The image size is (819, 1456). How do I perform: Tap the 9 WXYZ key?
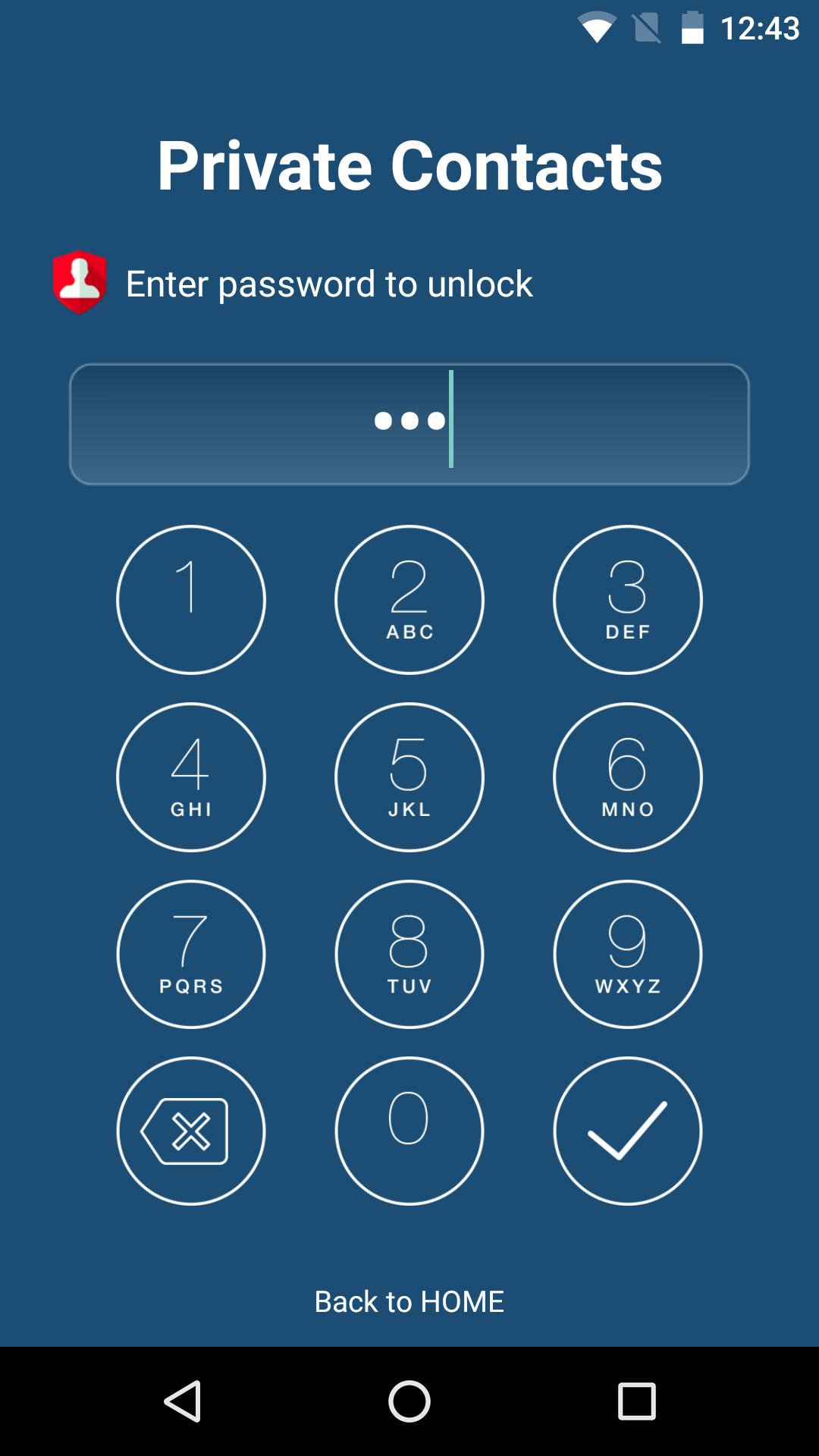click(x=628, y=954)
